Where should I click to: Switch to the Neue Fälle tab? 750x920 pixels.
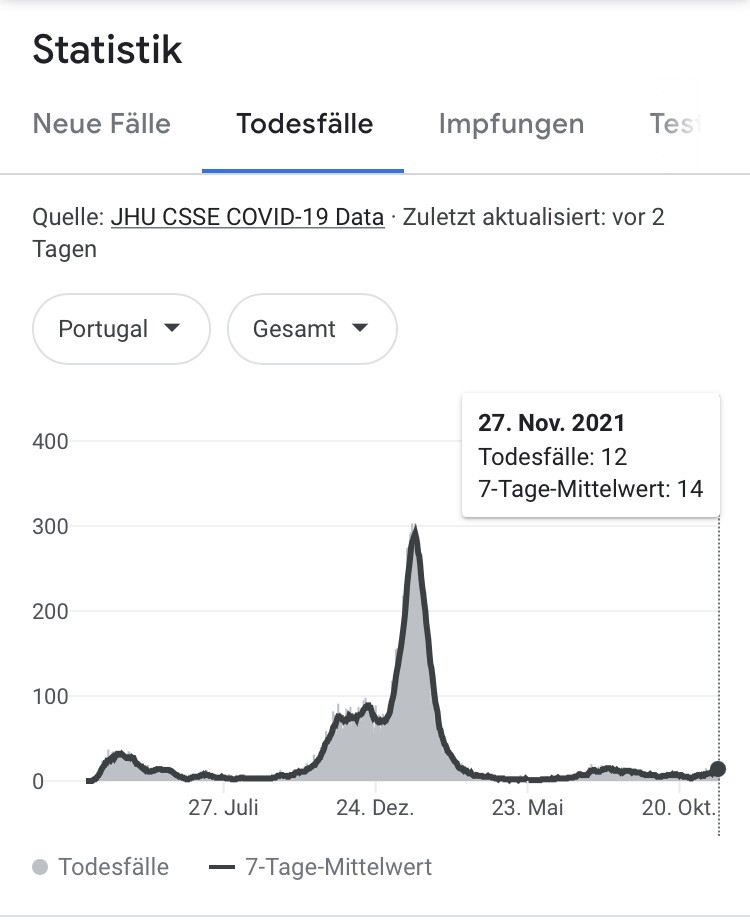pos(102,124)
